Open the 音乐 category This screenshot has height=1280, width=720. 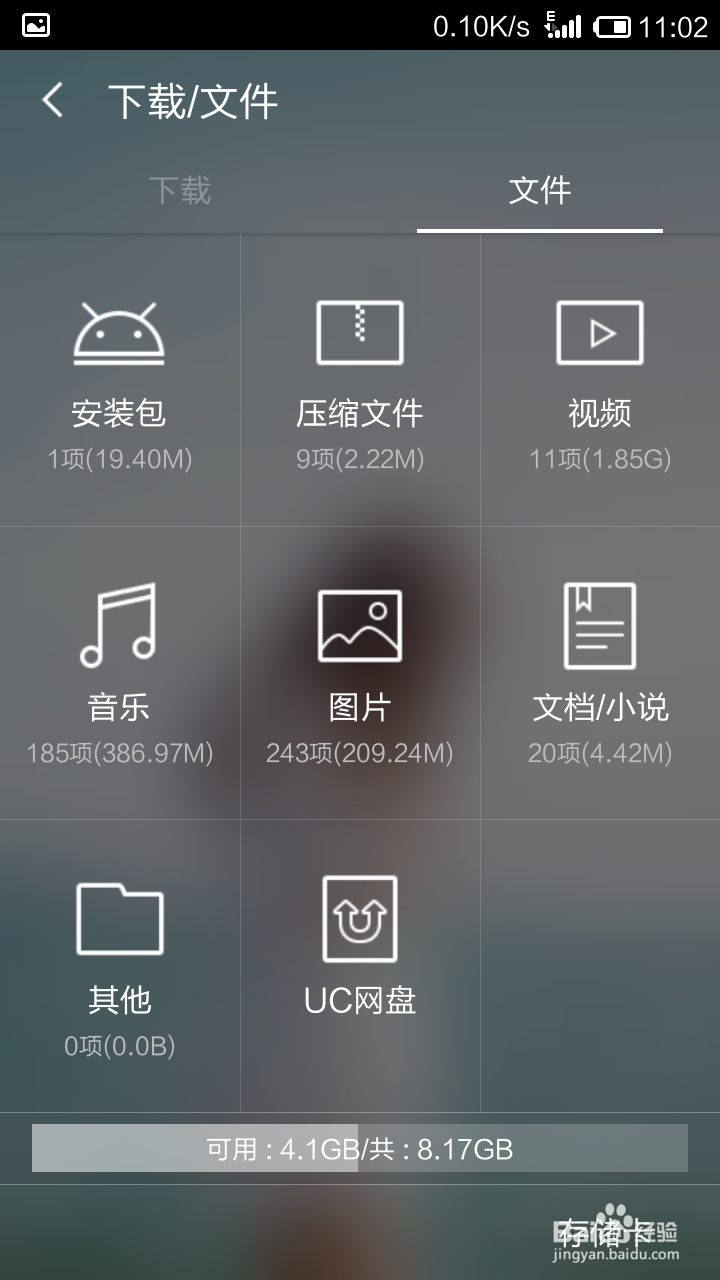[120, 673]
